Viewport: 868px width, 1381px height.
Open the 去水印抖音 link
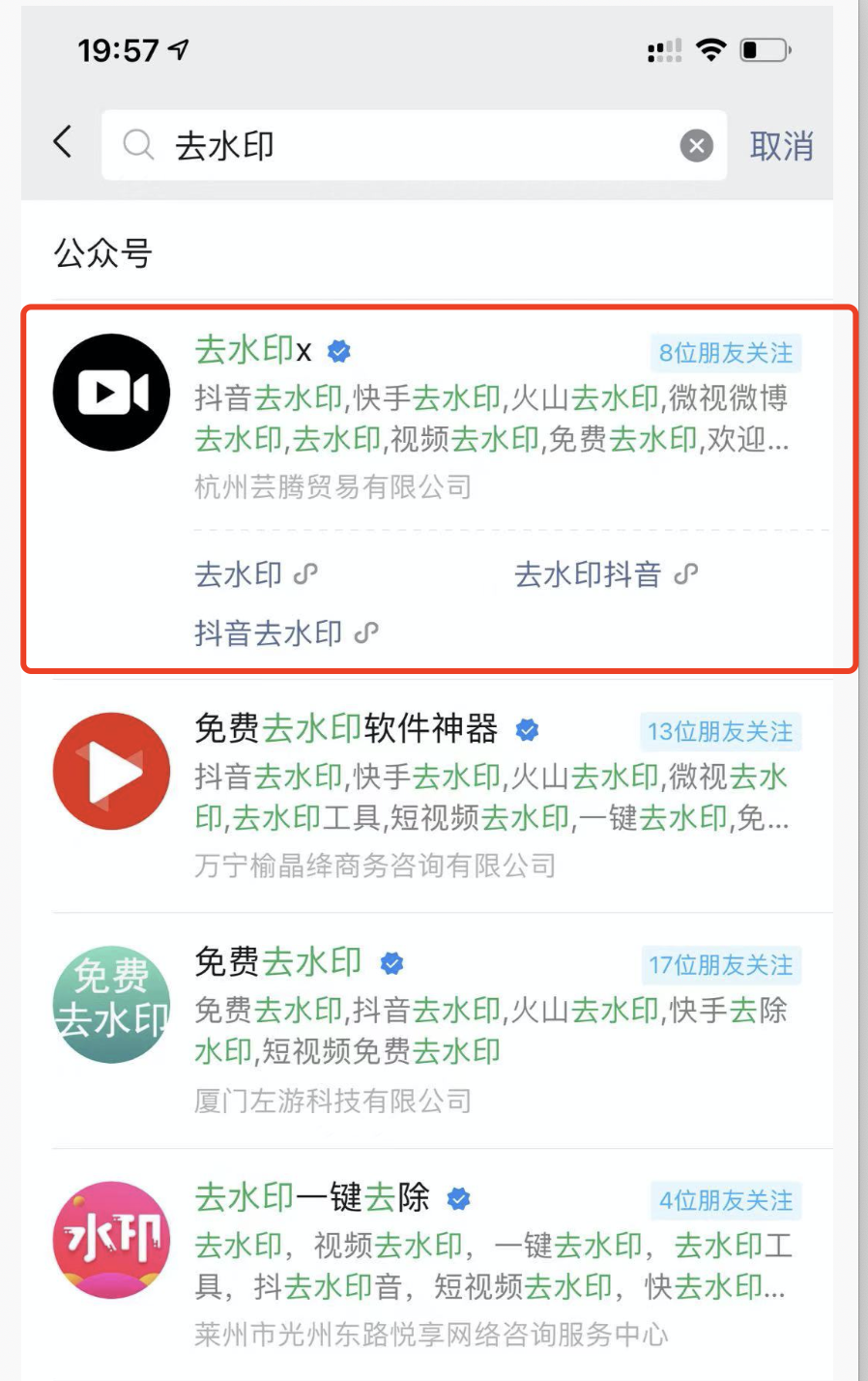(x=604, y=574)
